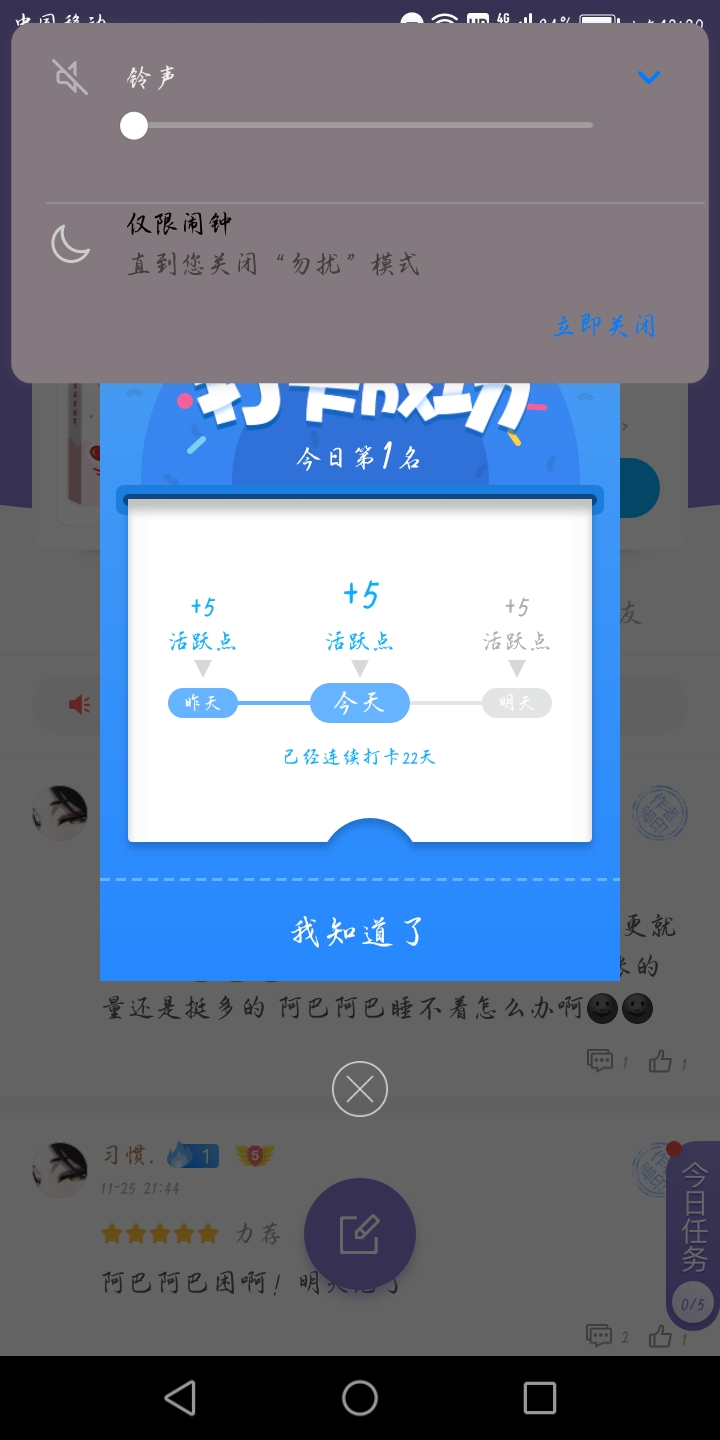Image resolution: width=720 pixels, height=1440 pixels.
Task: Tap the muted ringer icon
Action: (x=71, y=77)
